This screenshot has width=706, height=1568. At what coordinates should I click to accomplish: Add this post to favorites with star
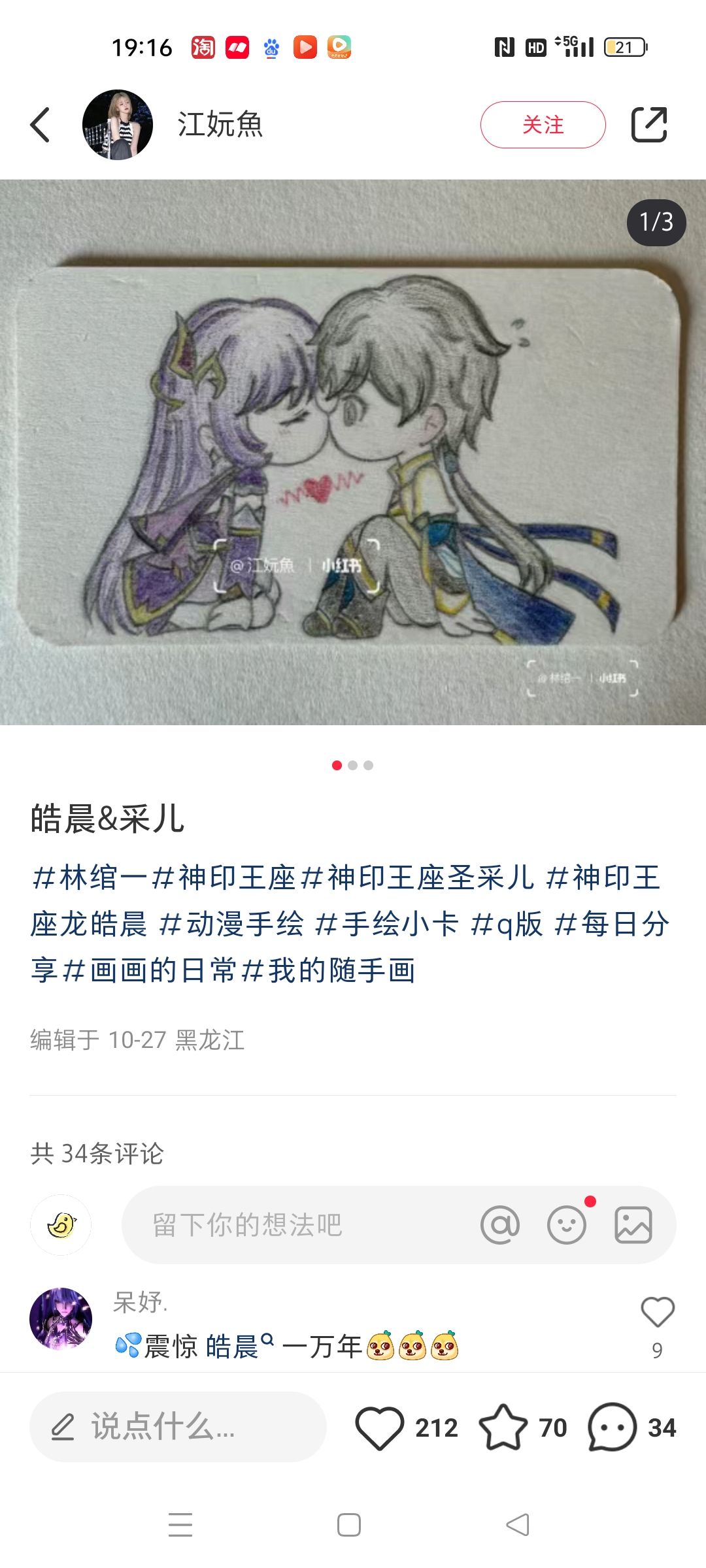pos(503,1427)
